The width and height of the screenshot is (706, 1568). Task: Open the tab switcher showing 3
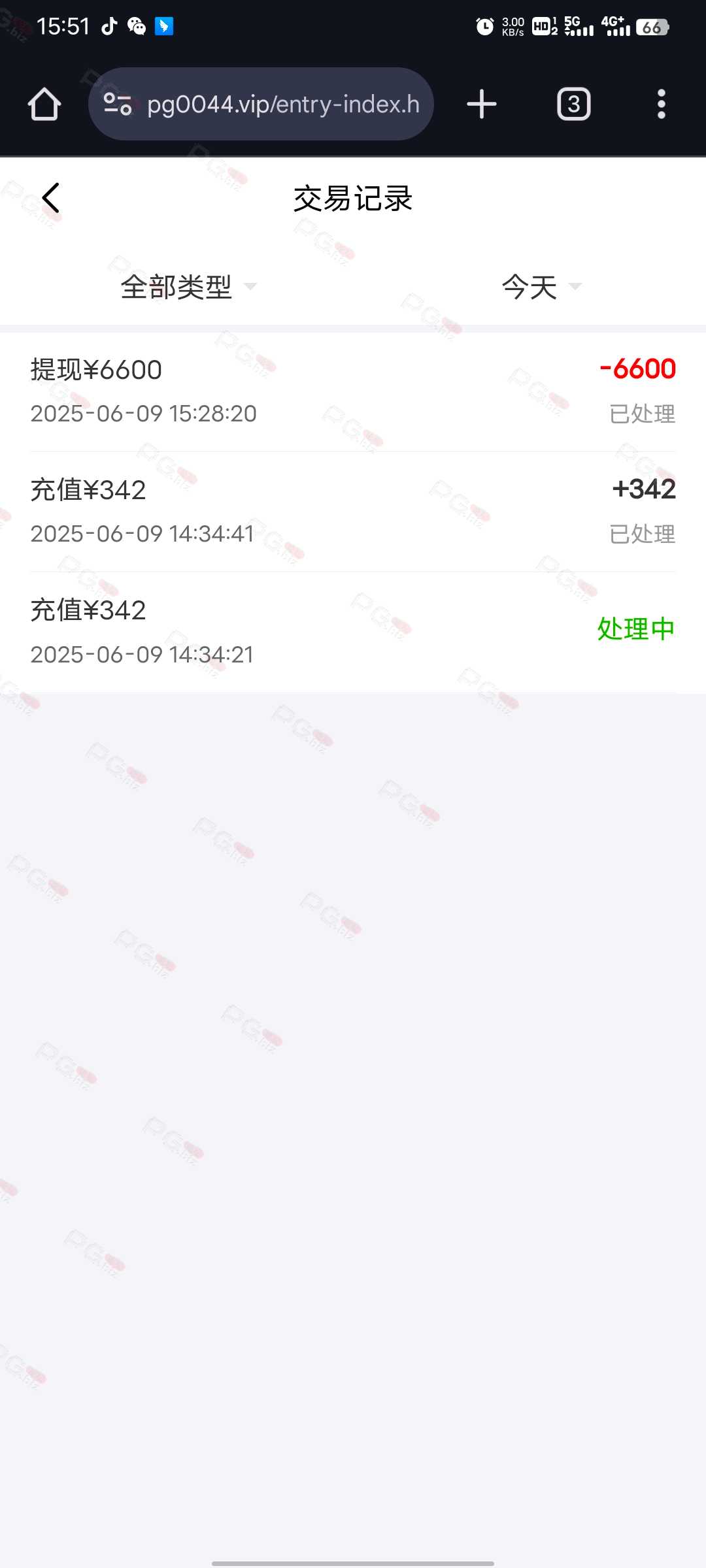573,104
